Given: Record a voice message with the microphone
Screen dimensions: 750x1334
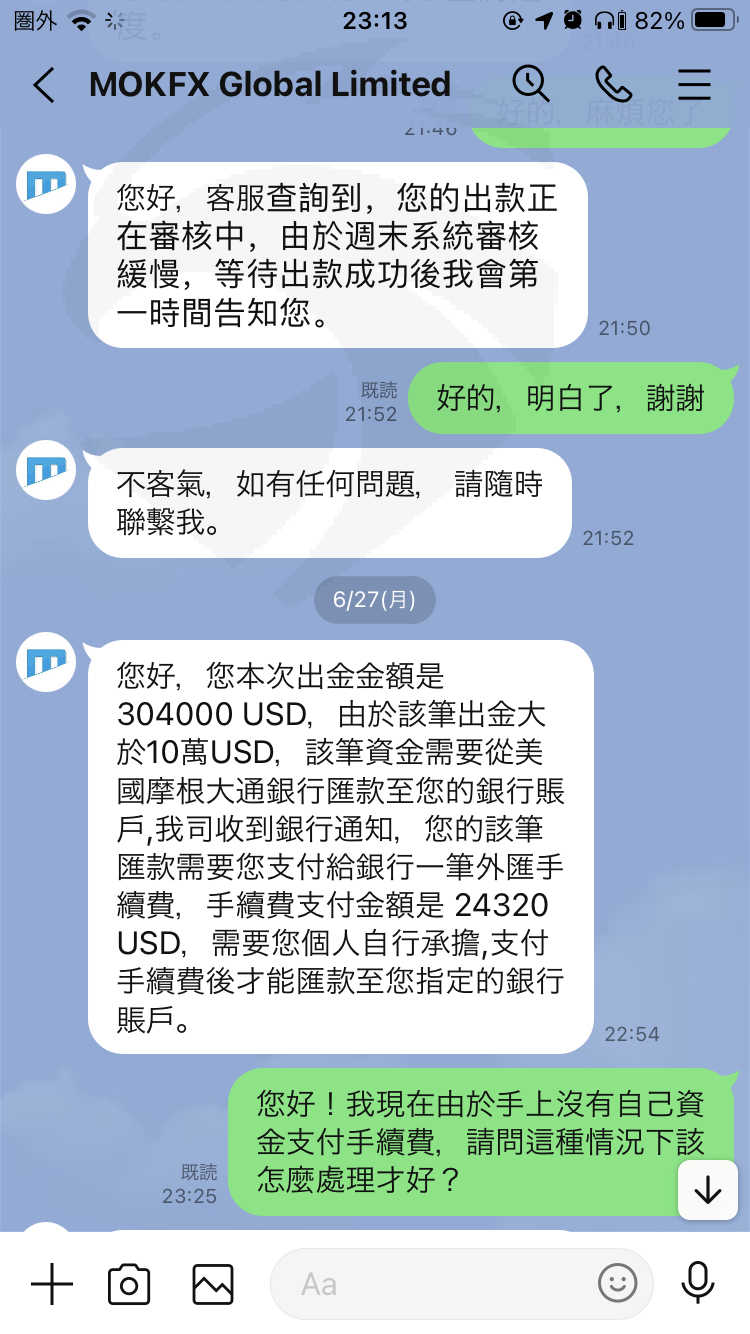Looking at the screenshot, I should pyautogui.click(x=697, y=1284).
